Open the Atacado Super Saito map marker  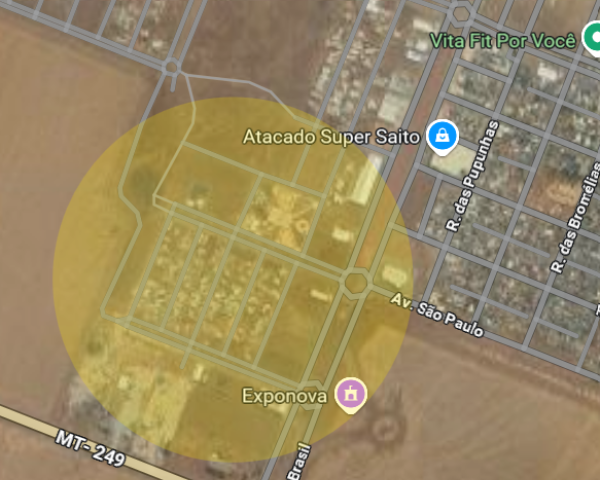coord(441,136)
